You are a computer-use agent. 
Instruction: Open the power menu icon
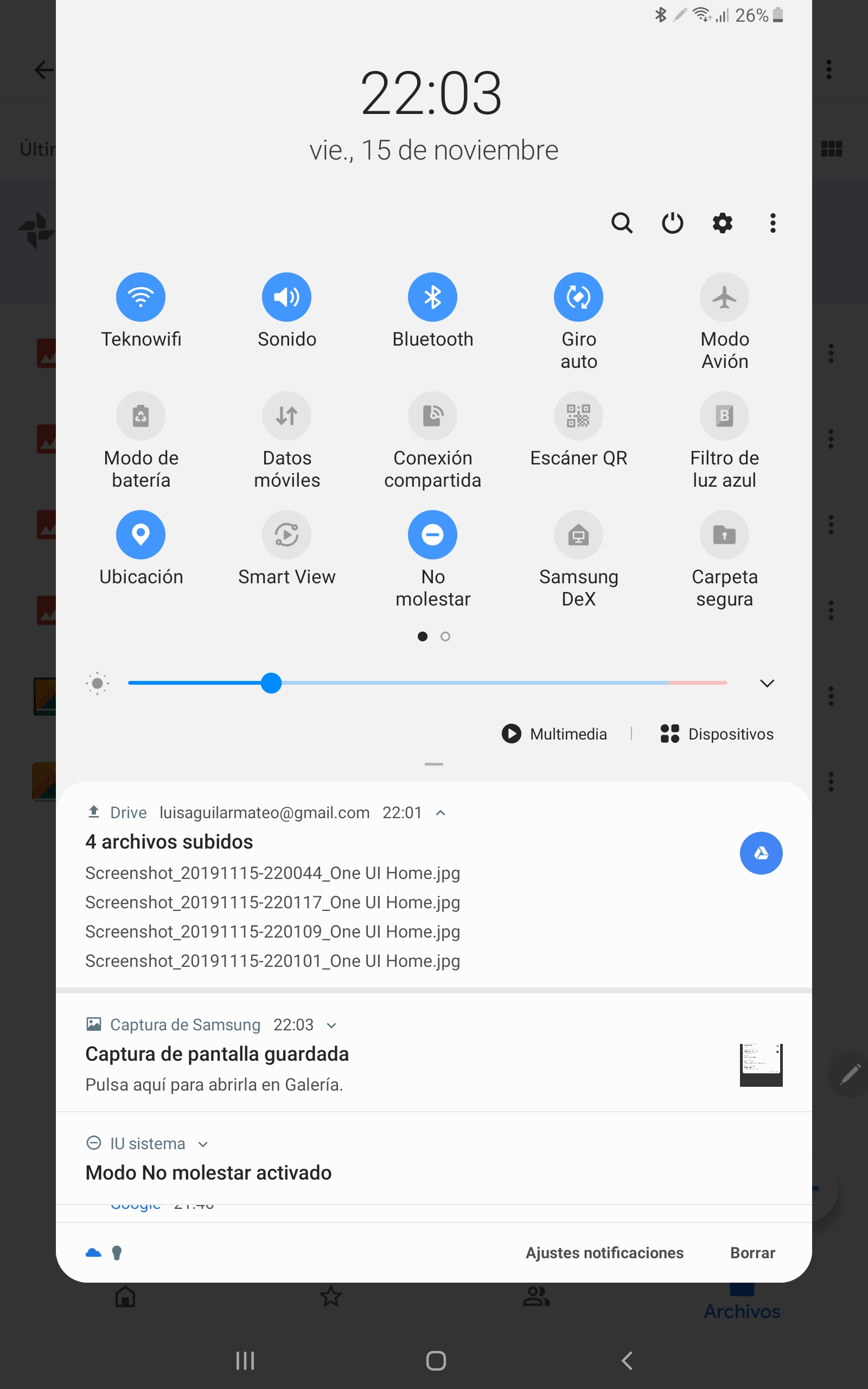(672, 222)
